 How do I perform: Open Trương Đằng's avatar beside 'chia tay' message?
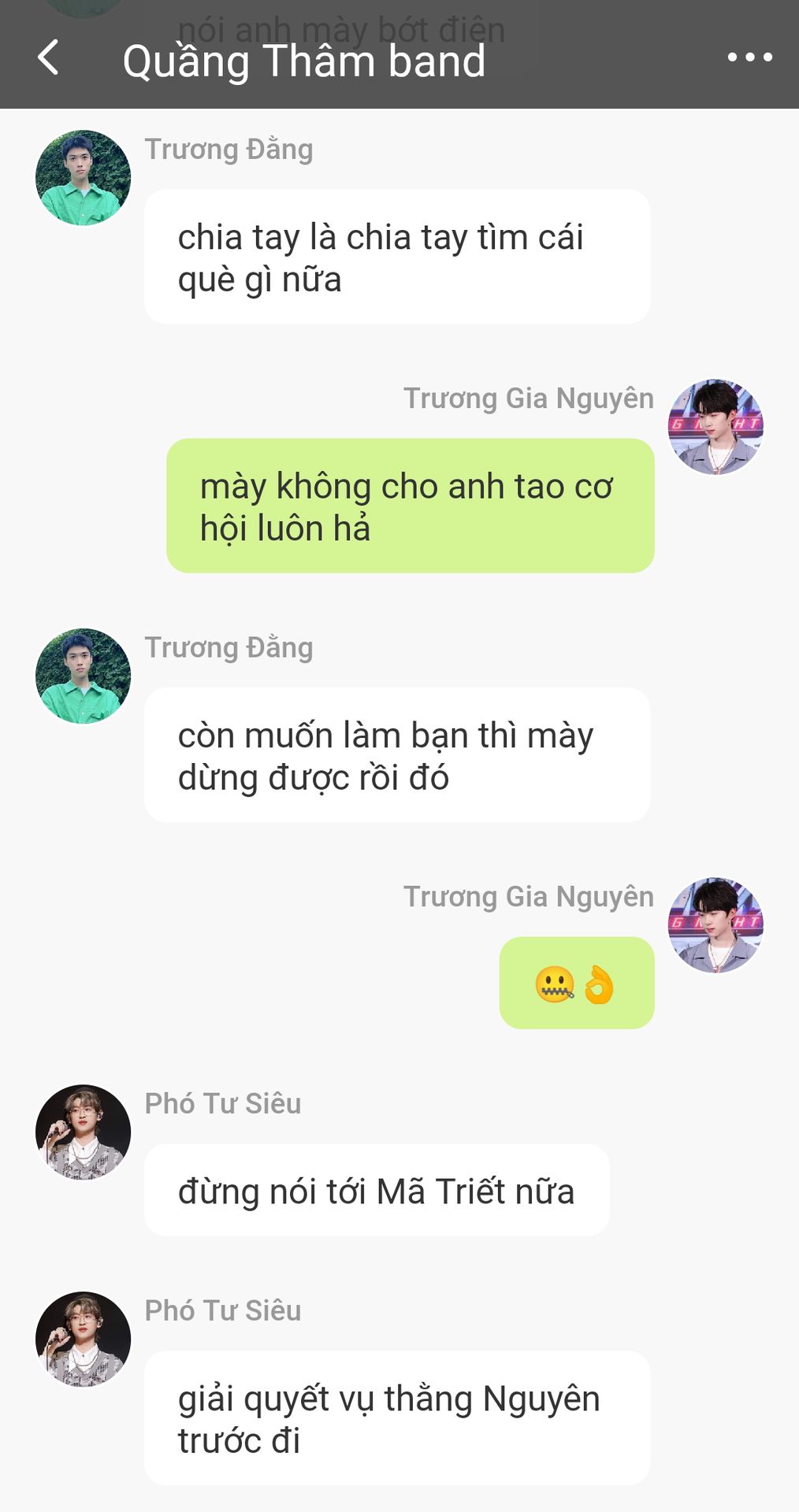tap(84, 178)
